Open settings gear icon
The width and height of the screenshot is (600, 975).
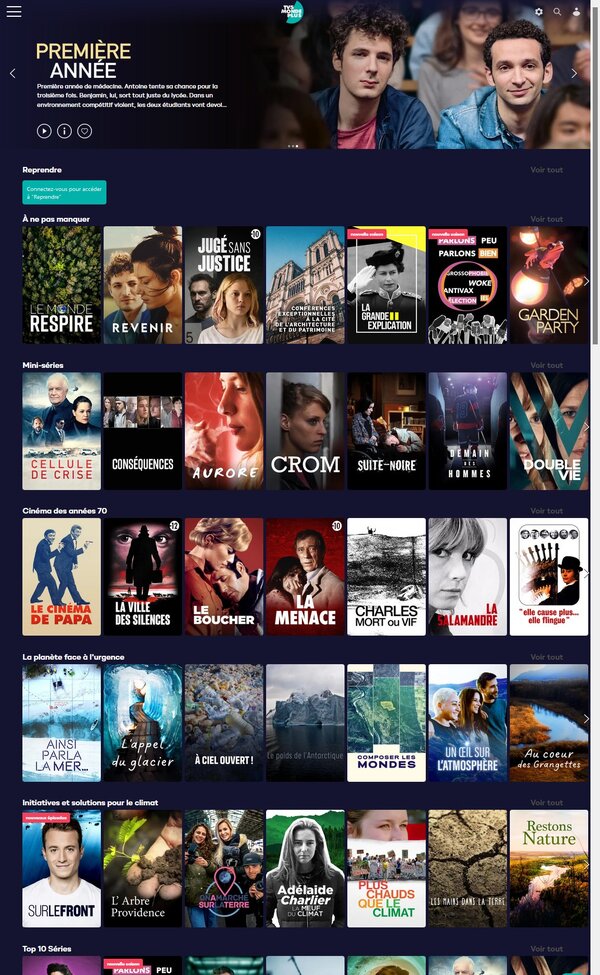click(539, 12)
